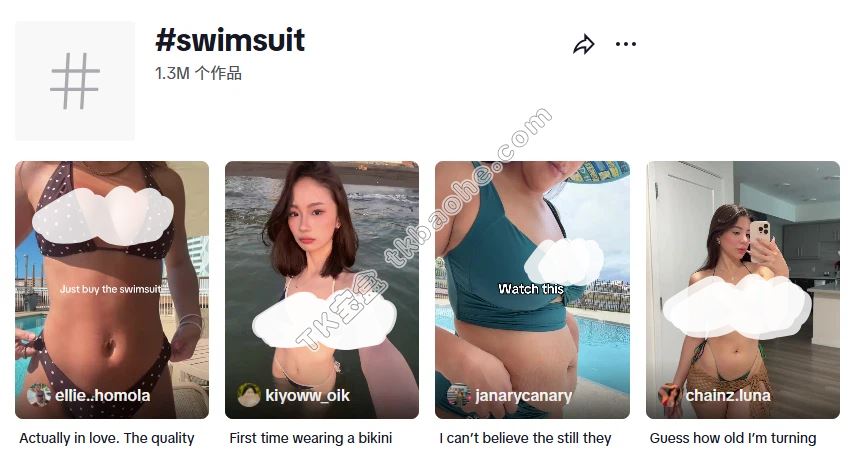851x456 pixels.
Task: Open the video by ellie..homola
Action: coord(112,290)
